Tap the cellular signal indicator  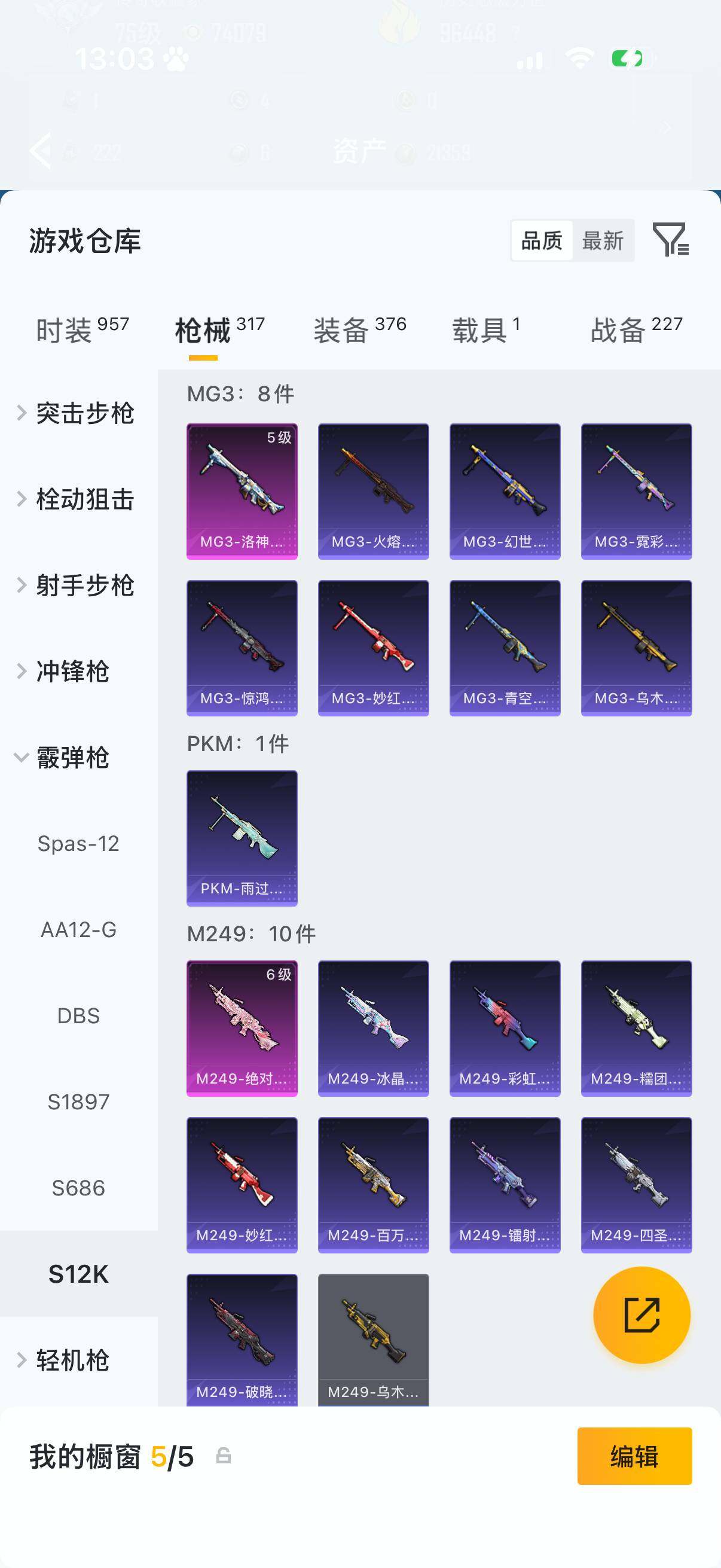[x=529, y=59]
